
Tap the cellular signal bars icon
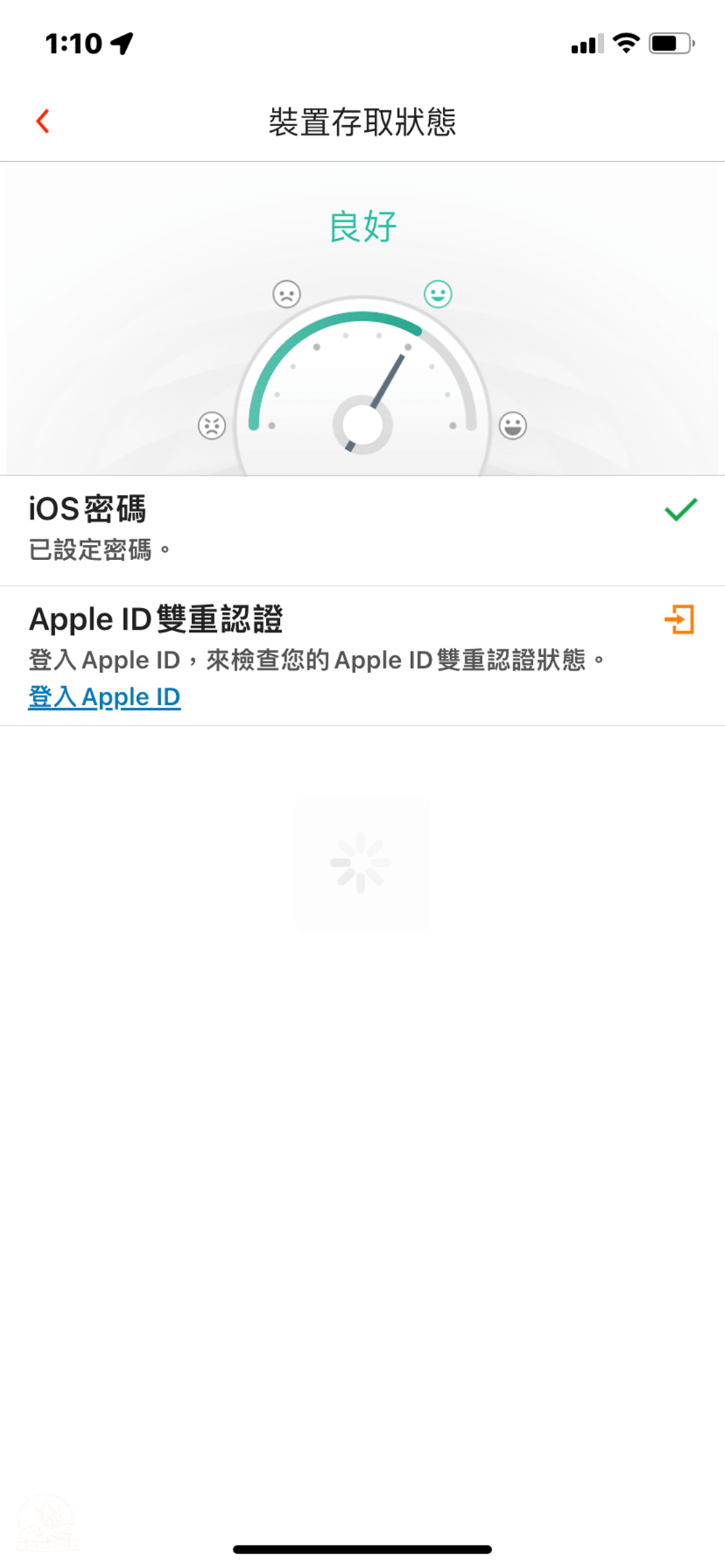(x=587, y=45)
